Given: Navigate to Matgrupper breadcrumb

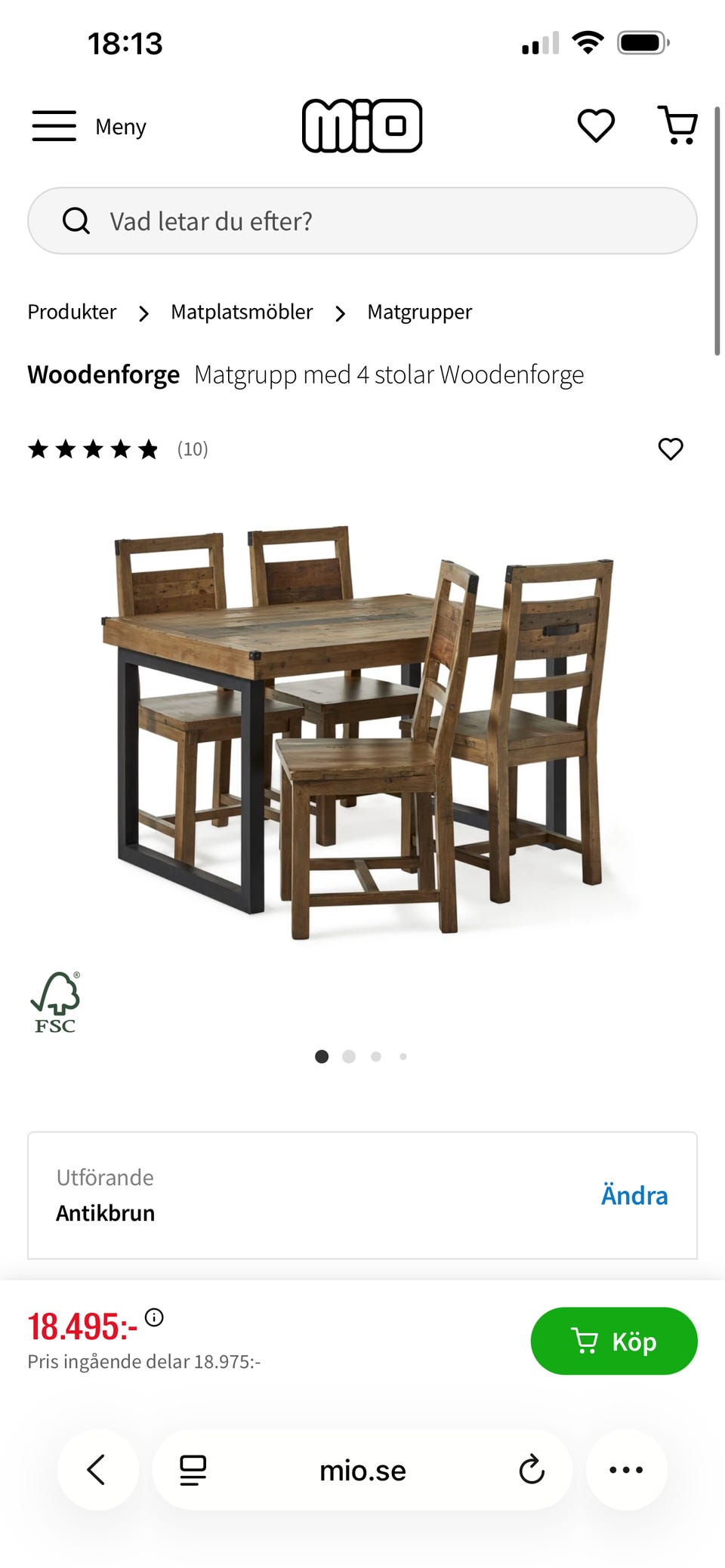Looking at the screenshot, I should click(x=419, y=312).
